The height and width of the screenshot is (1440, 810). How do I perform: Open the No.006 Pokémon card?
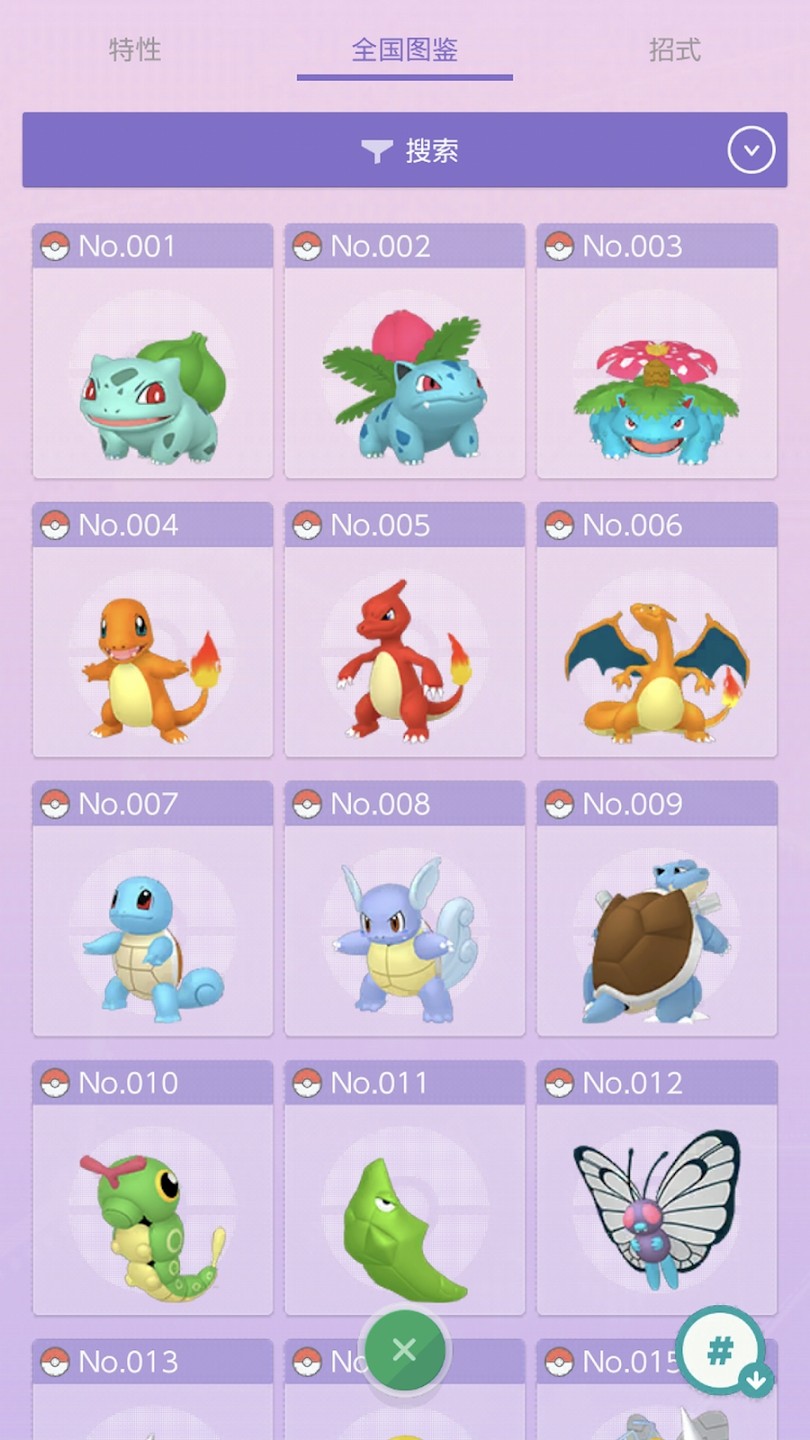(x=657, y=651)
